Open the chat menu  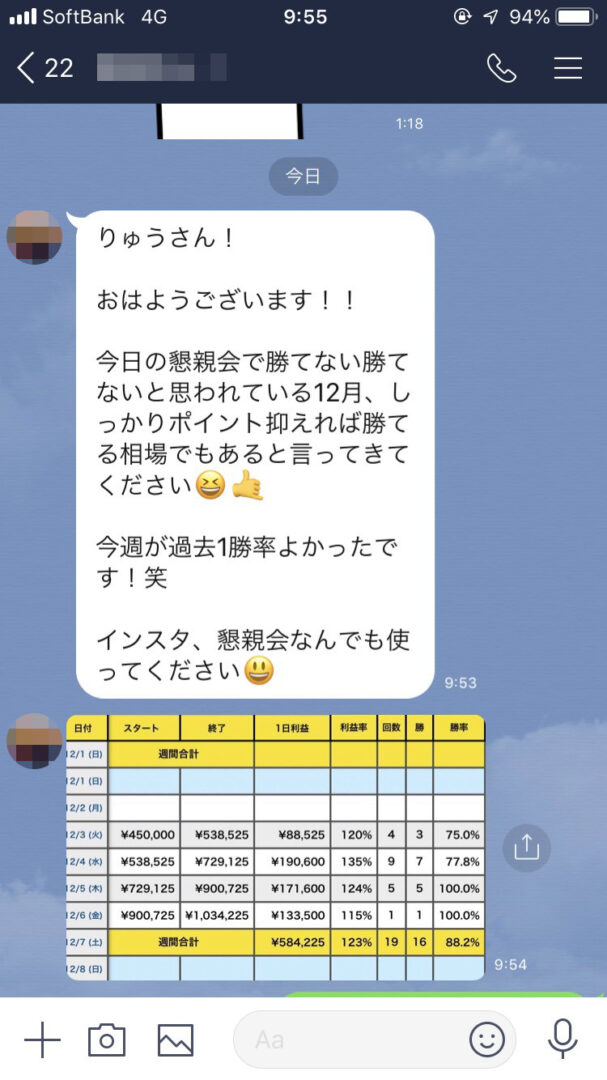click(x=568, y=68)
